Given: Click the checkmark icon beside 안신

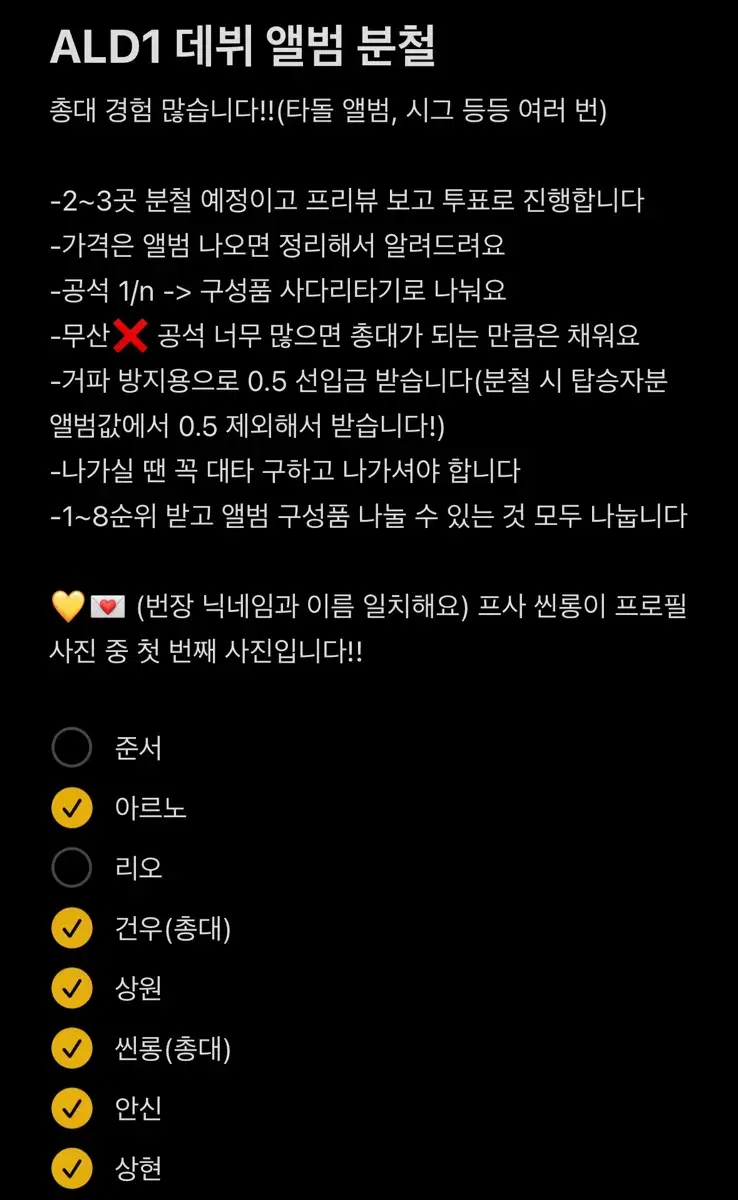Looking at the screenshot, I should pyautogui.click(x=71, y=1108).
